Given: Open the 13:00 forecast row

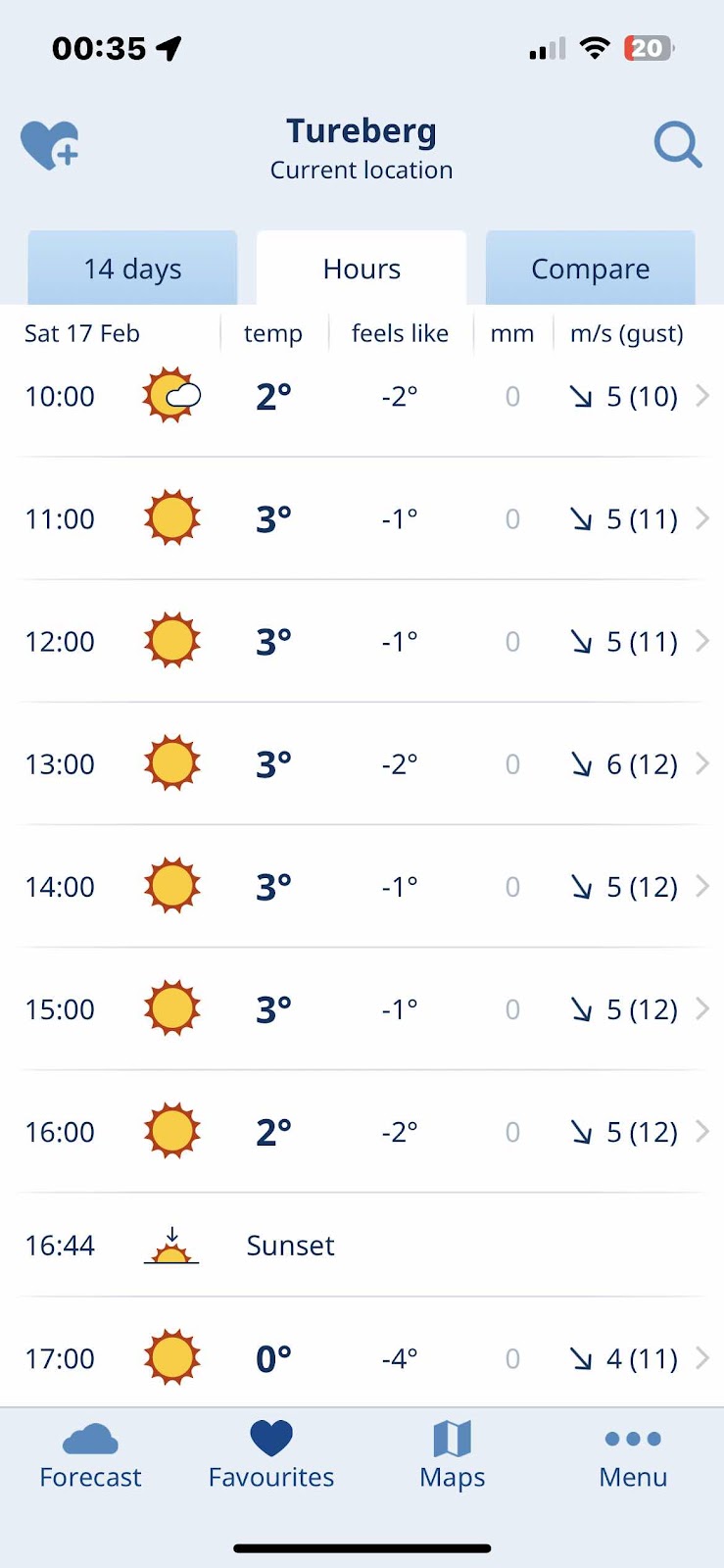Looking at the screenshot, I should (362, 764).
